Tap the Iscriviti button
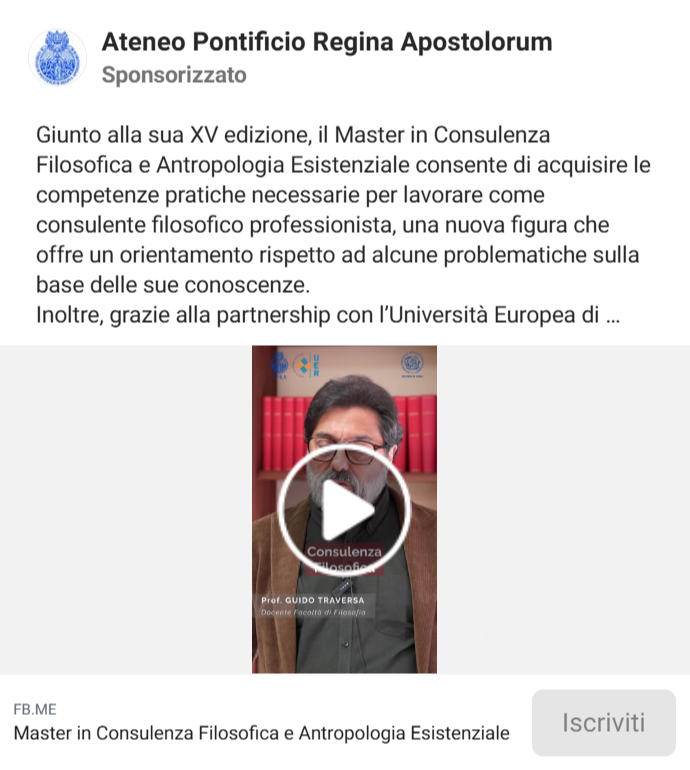The image size is (690, 770). [x=603, y=722]
